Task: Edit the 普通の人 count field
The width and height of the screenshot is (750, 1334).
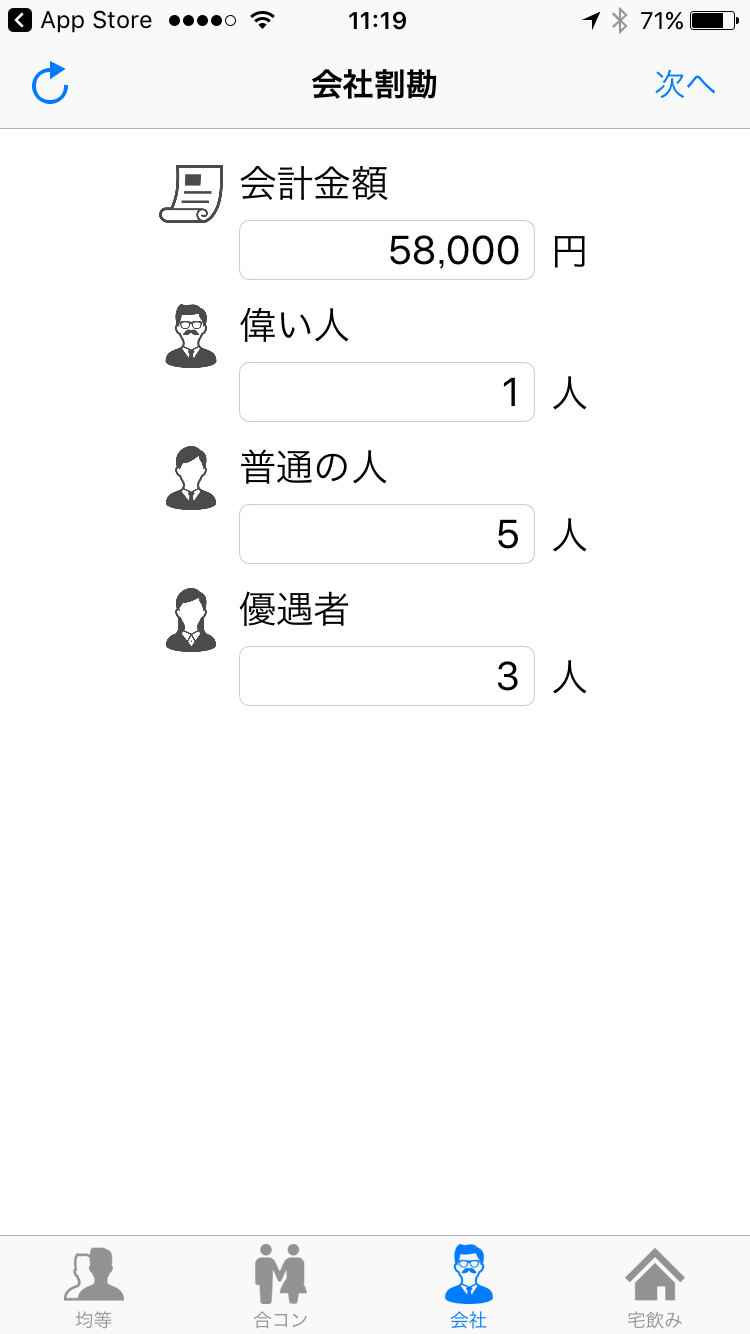Action: pos(387,534)
